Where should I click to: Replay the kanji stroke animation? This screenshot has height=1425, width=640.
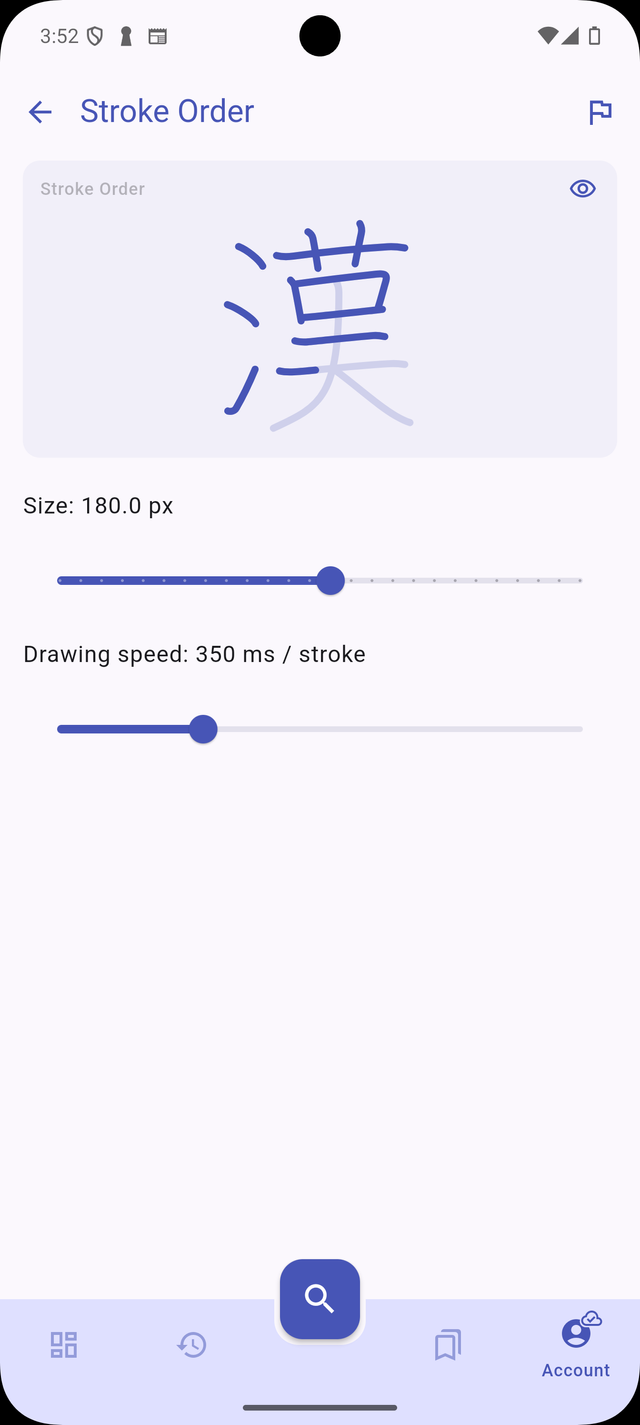click(319, 325)
